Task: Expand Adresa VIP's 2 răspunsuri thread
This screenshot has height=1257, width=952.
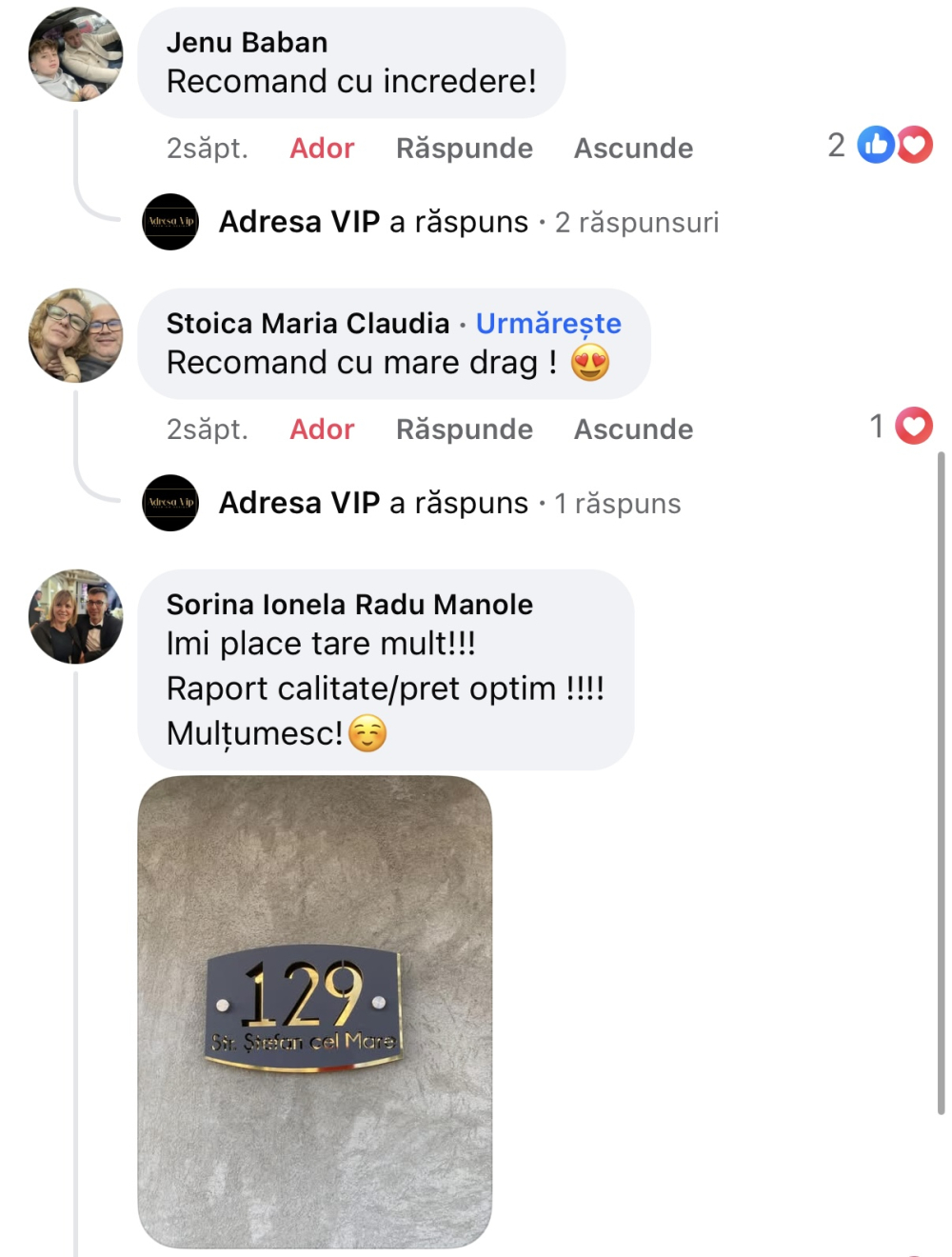Action: click(467, 222)
